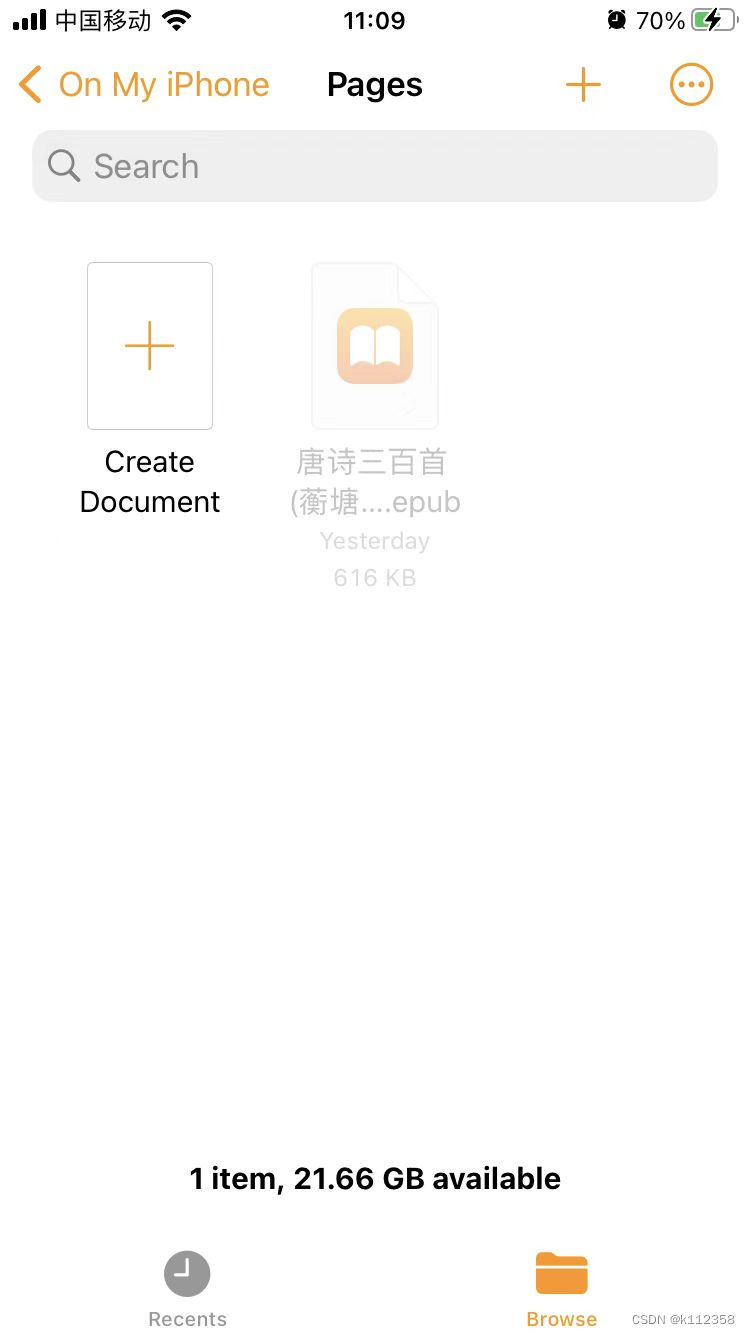Tap the Recents clock icon

coord(187,1272)
